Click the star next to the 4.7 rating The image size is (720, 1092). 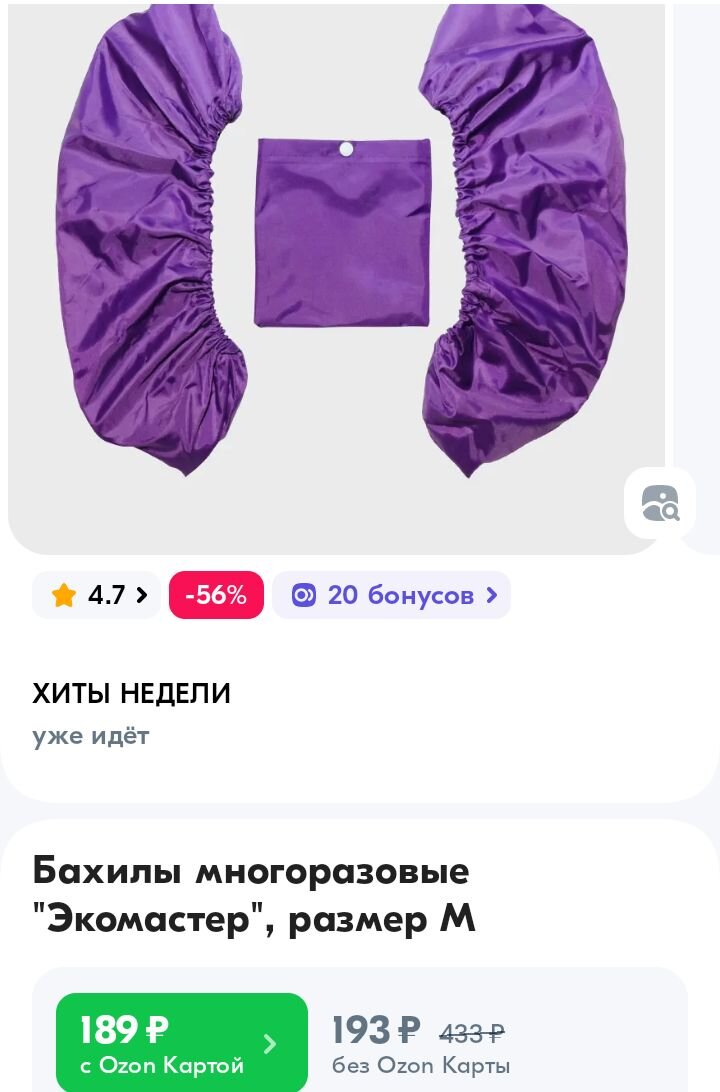[65, 594]
